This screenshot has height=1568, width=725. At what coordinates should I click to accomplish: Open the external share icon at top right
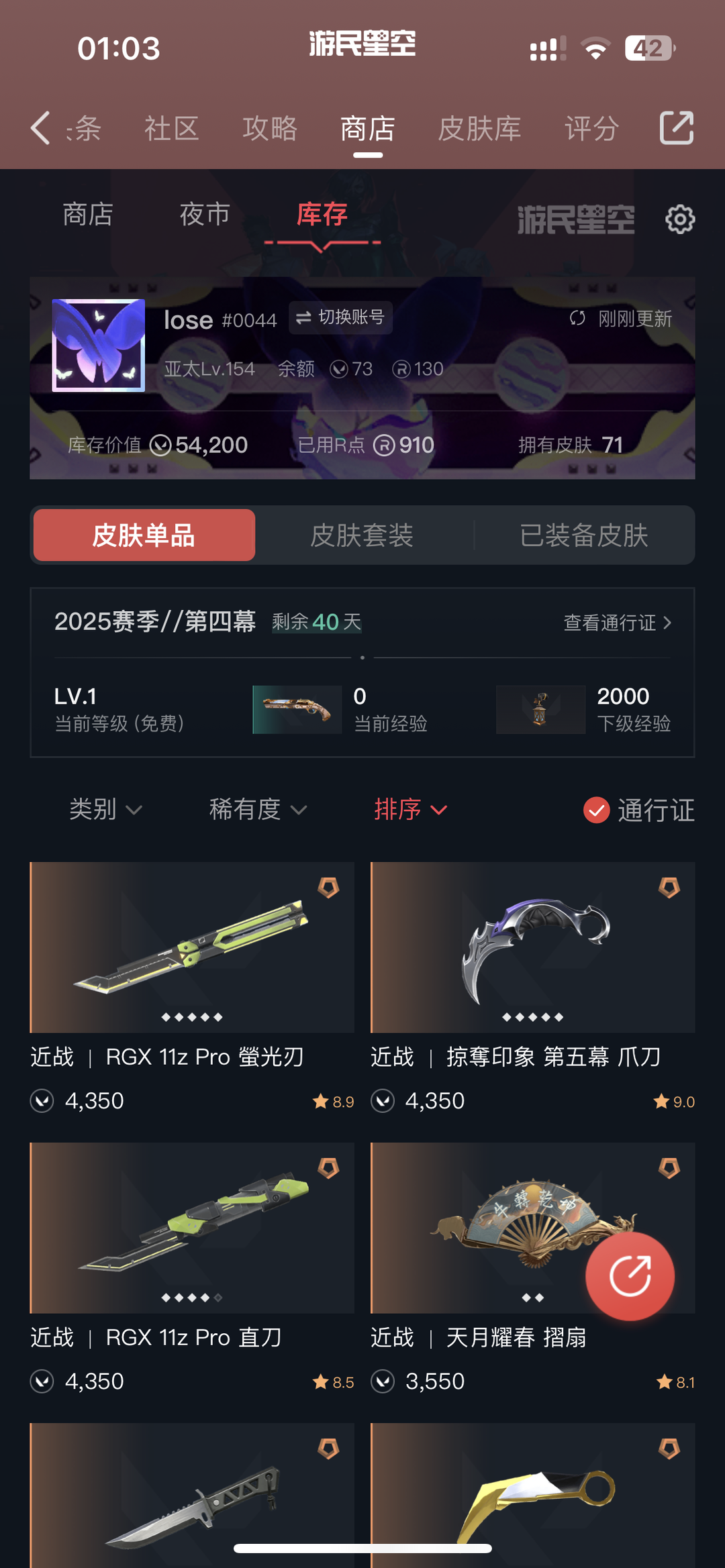point(676,127)
